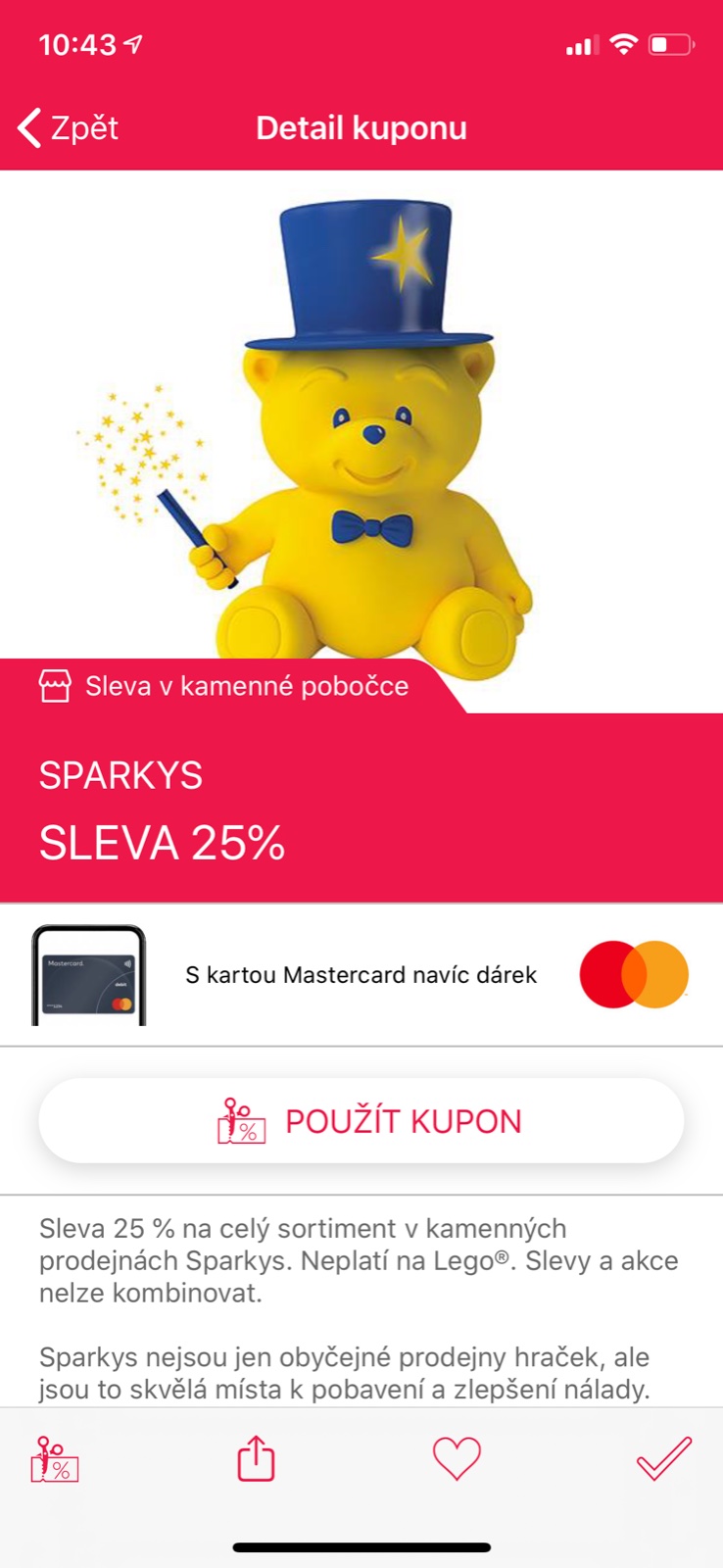The height and width of the screenshot is (1568, 723).
Task: Go back with the Zpět button
Action: (x=69, y=128)
